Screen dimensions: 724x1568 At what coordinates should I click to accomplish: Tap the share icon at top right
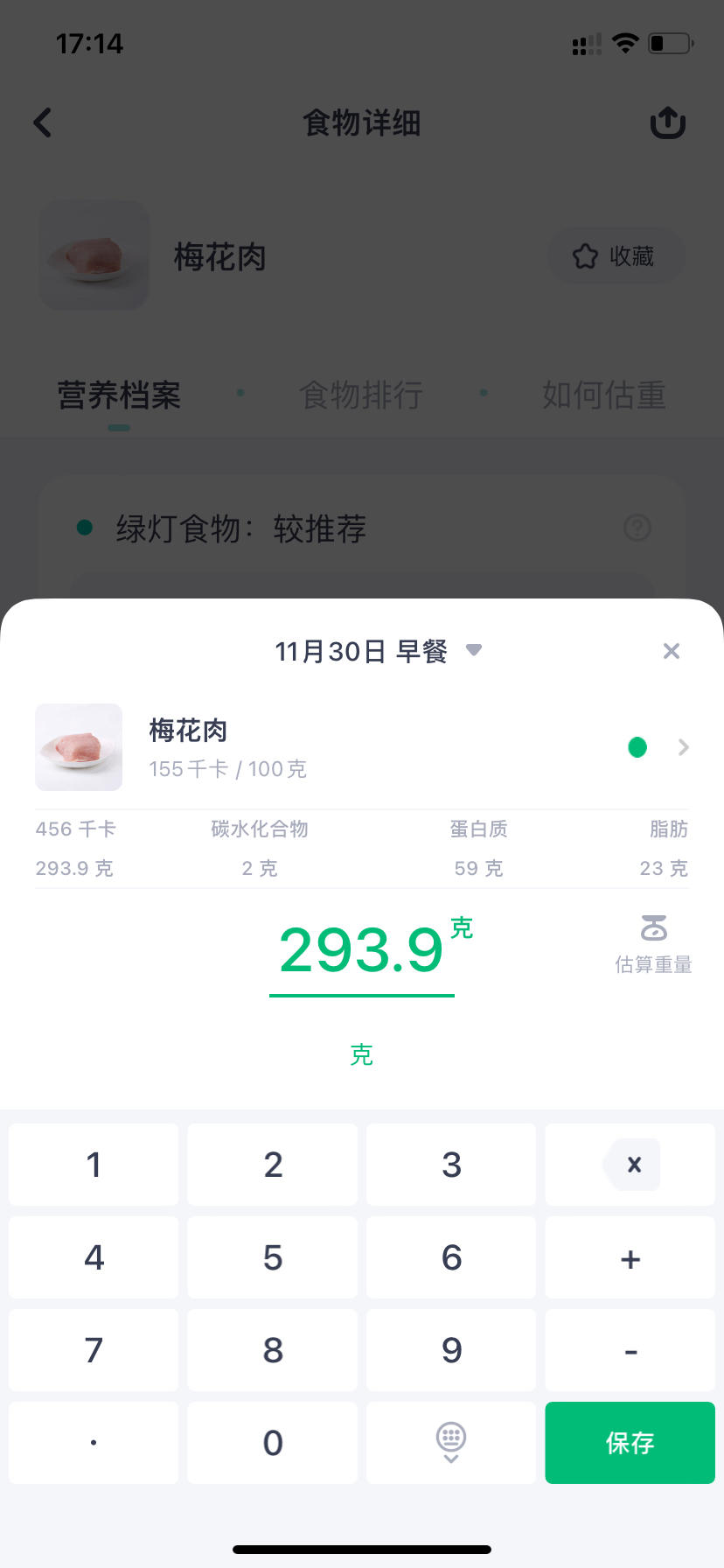point(667,122)
